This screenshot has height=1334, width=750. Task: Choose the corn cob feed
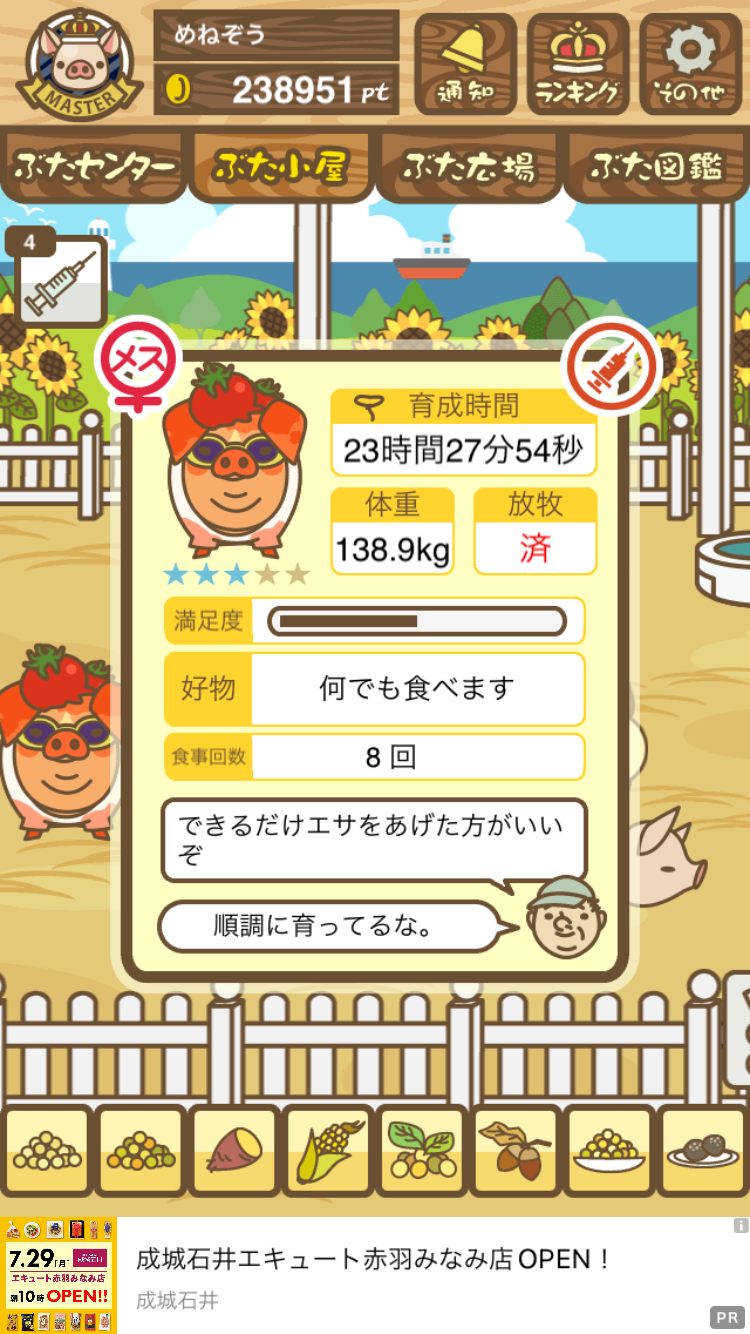[327, 1152]
